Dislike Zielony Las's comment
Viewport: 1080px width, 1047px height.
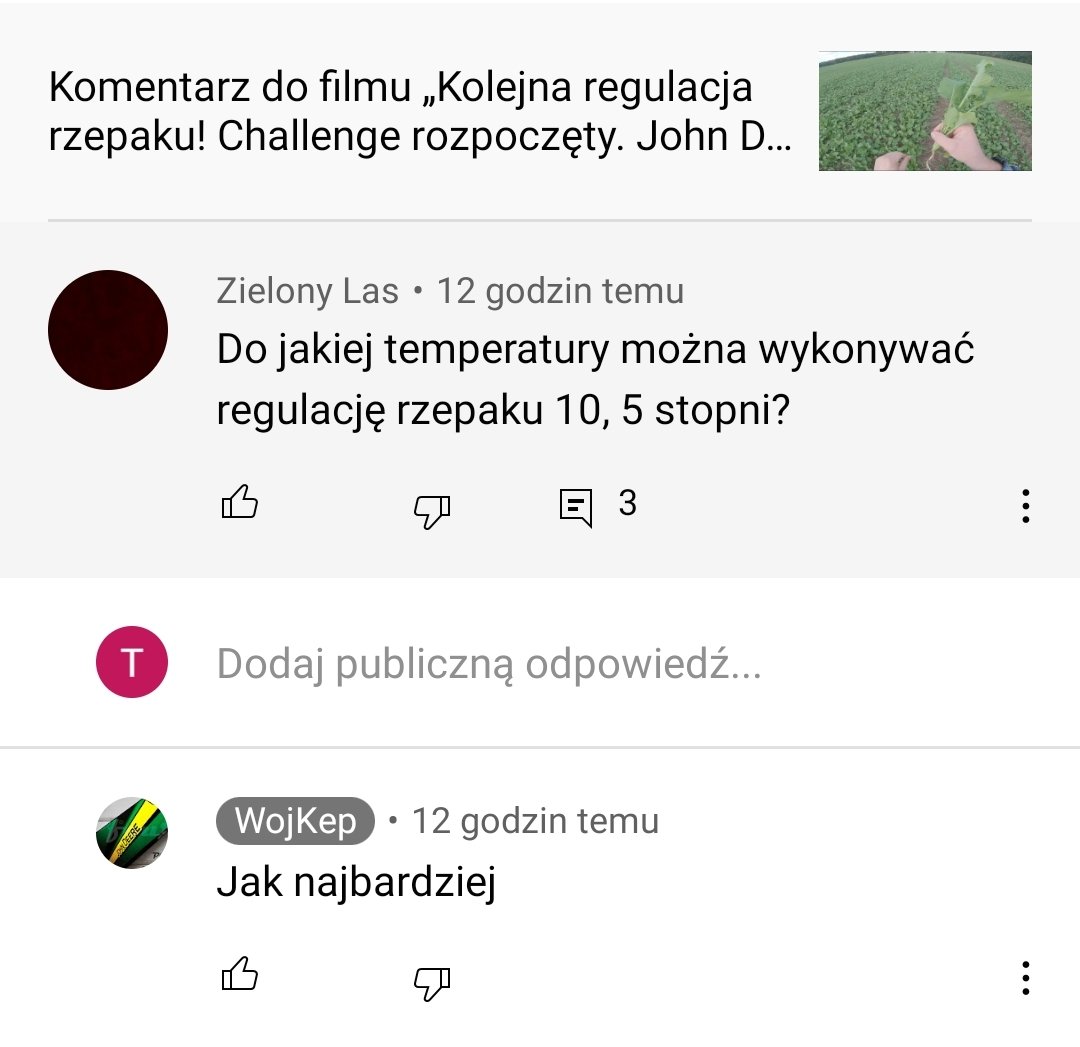click(432, 510)
